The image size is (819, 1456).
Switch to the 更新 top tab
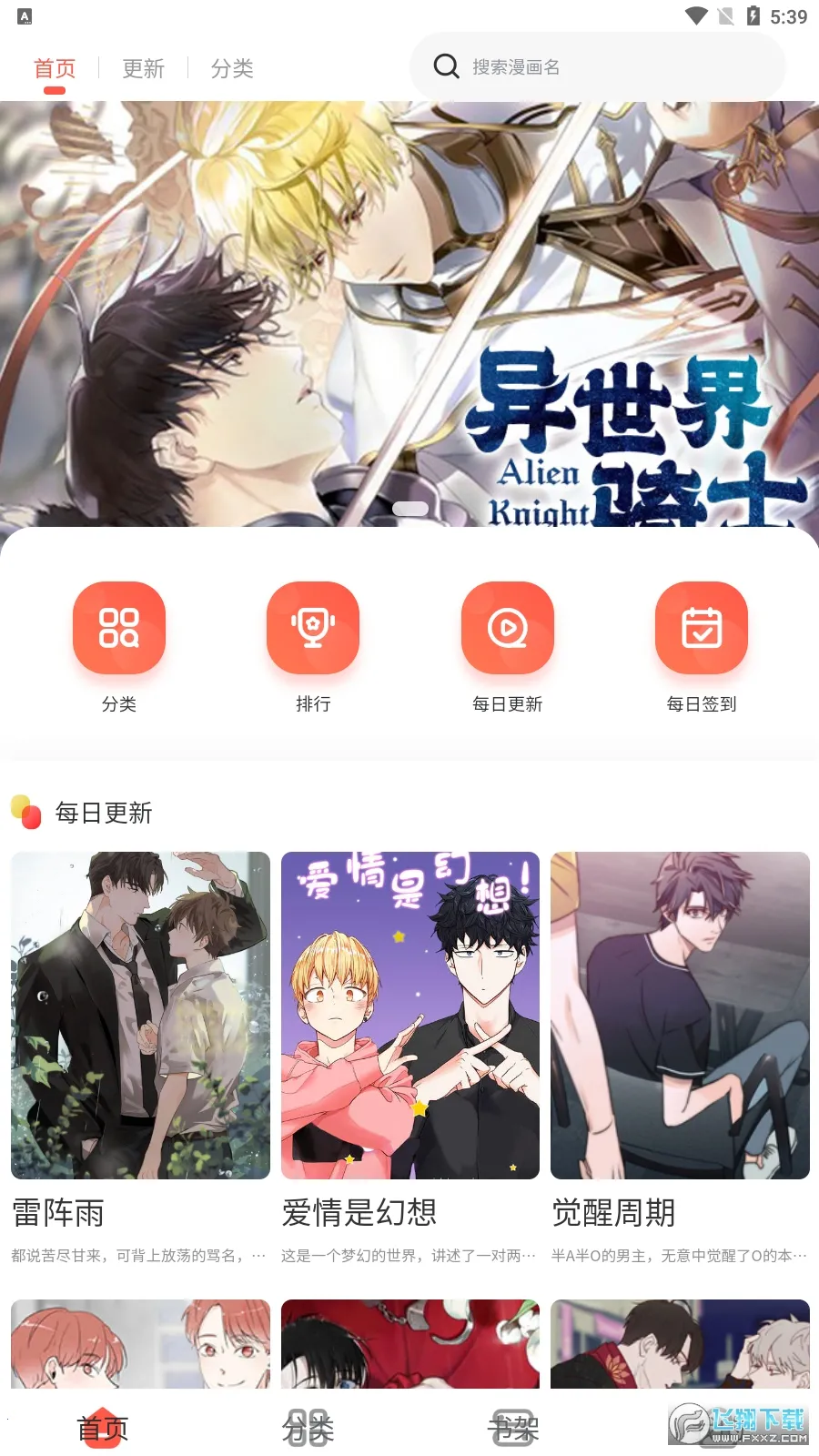pos(143,68)
